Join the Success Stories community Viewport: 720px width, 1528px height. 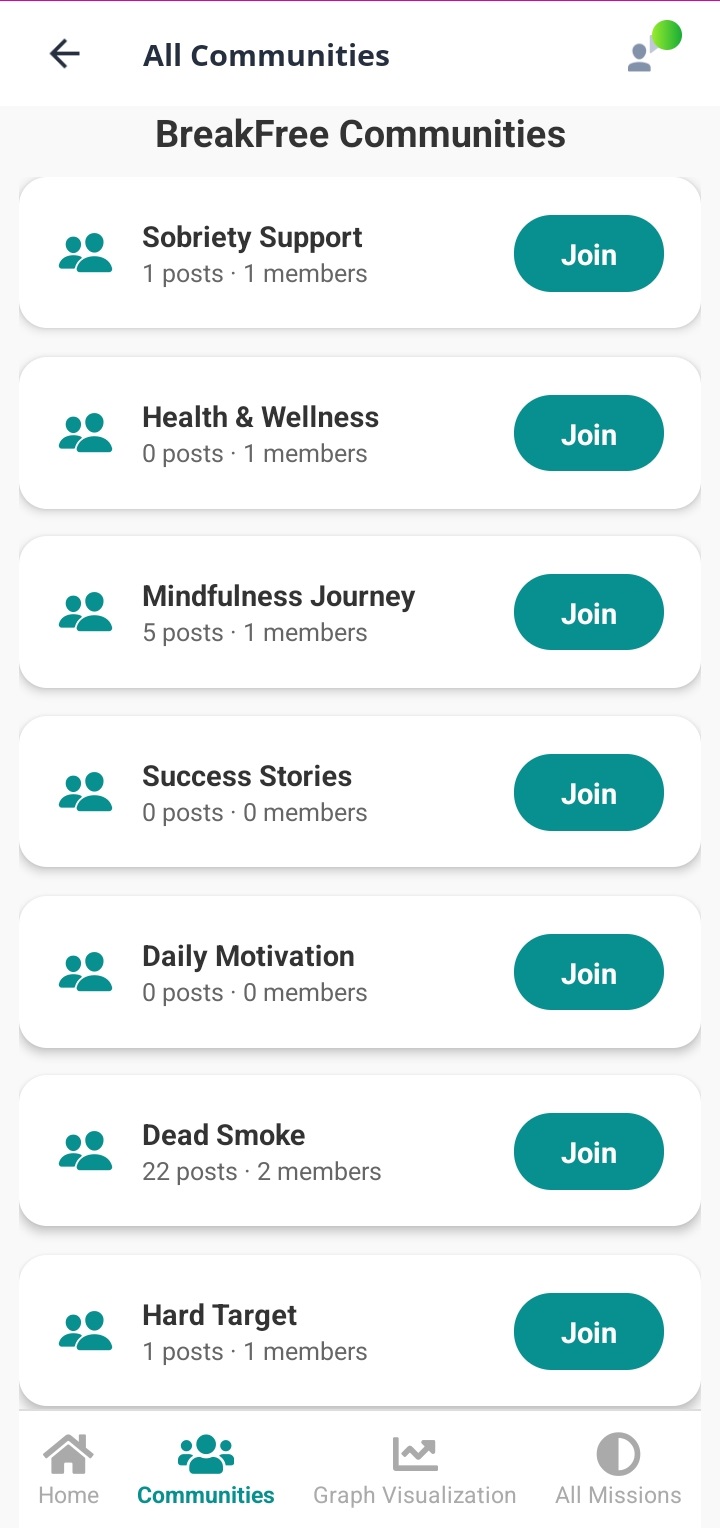click(x=588, y=793)
